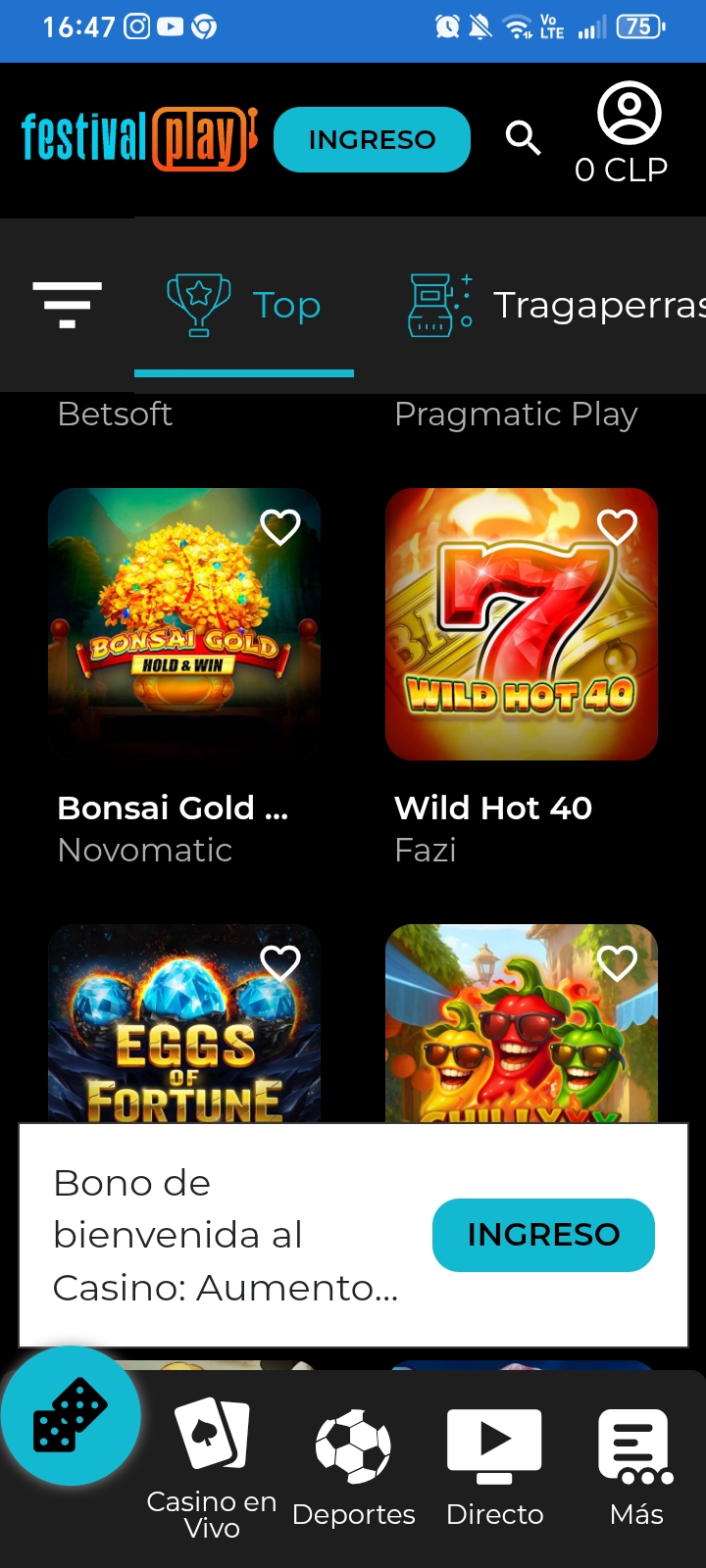This screenshot has height=1568, width=706.
Task: Tap INGRESO in the welcome bonus banner
Action: tap(543, 1235)
